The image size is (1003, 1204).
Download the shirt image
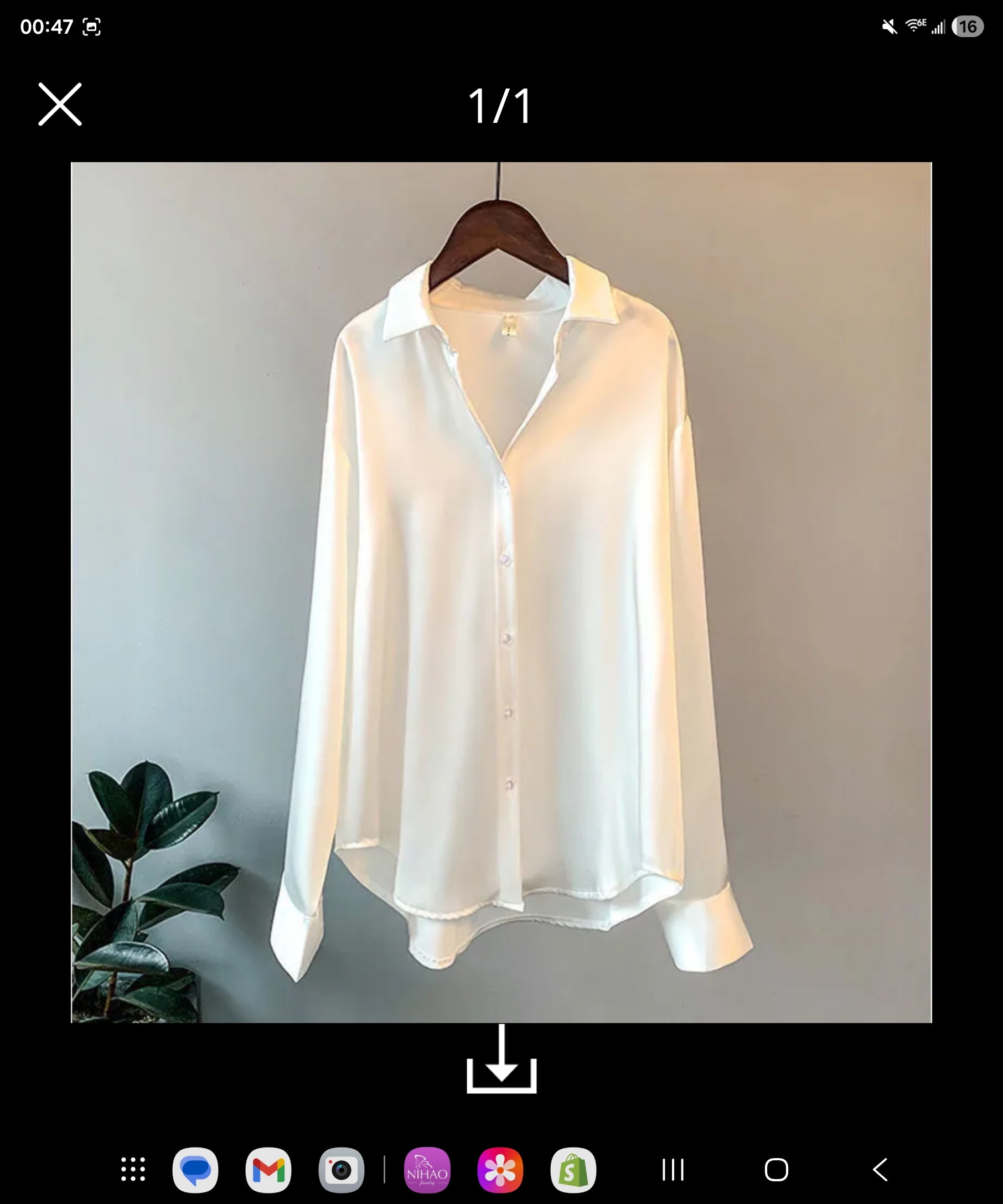(x=501, y=1060)
